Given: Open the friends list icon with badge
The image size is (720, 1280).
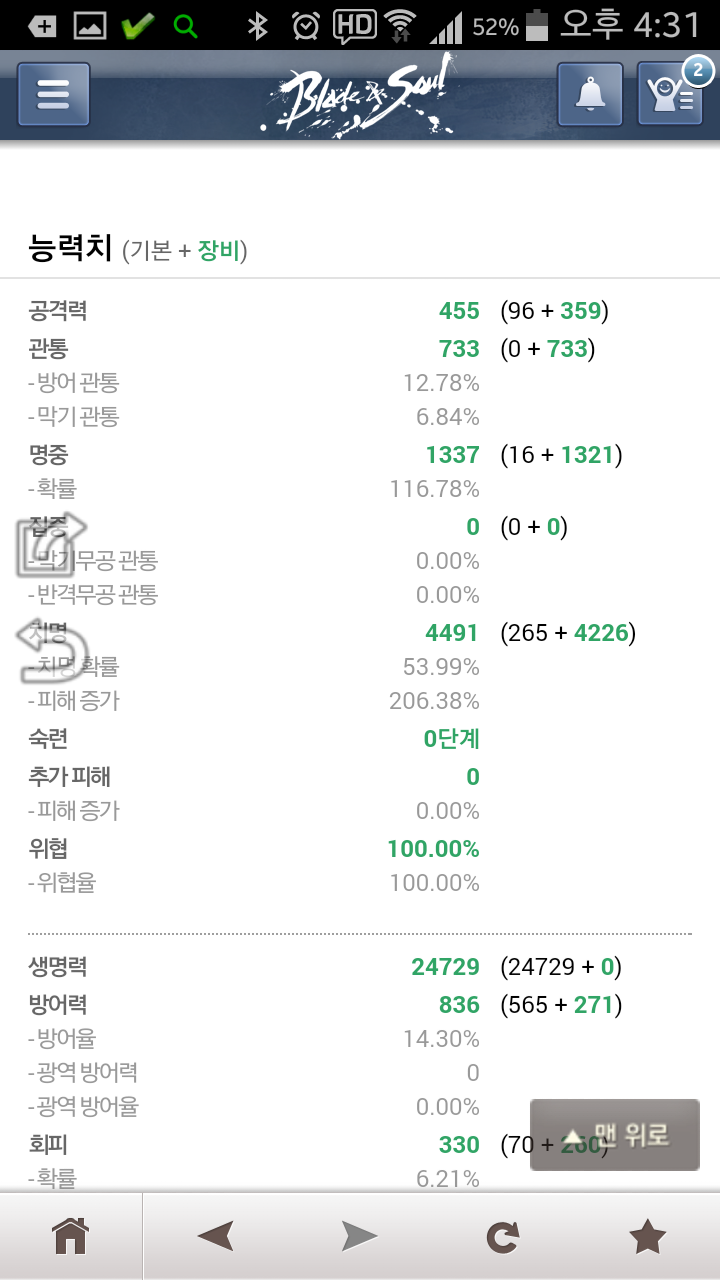Looking at the screenshot, I should click(x=672, y=95).
